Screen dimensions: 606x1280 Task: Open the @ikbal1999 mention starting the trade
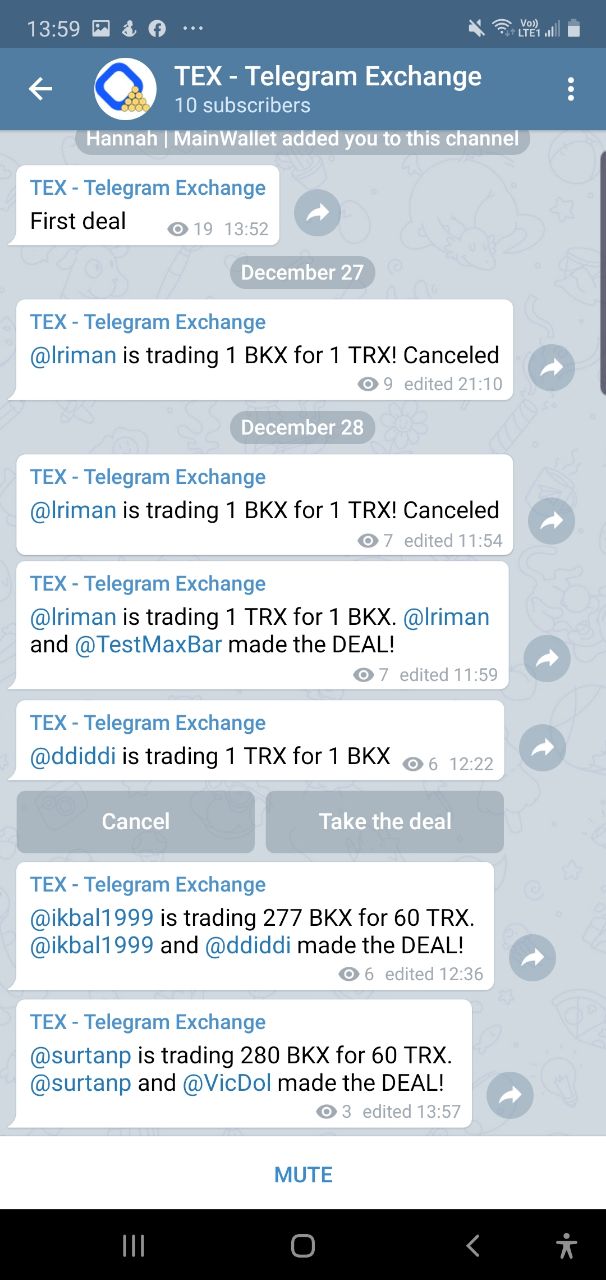pos(92,917)
